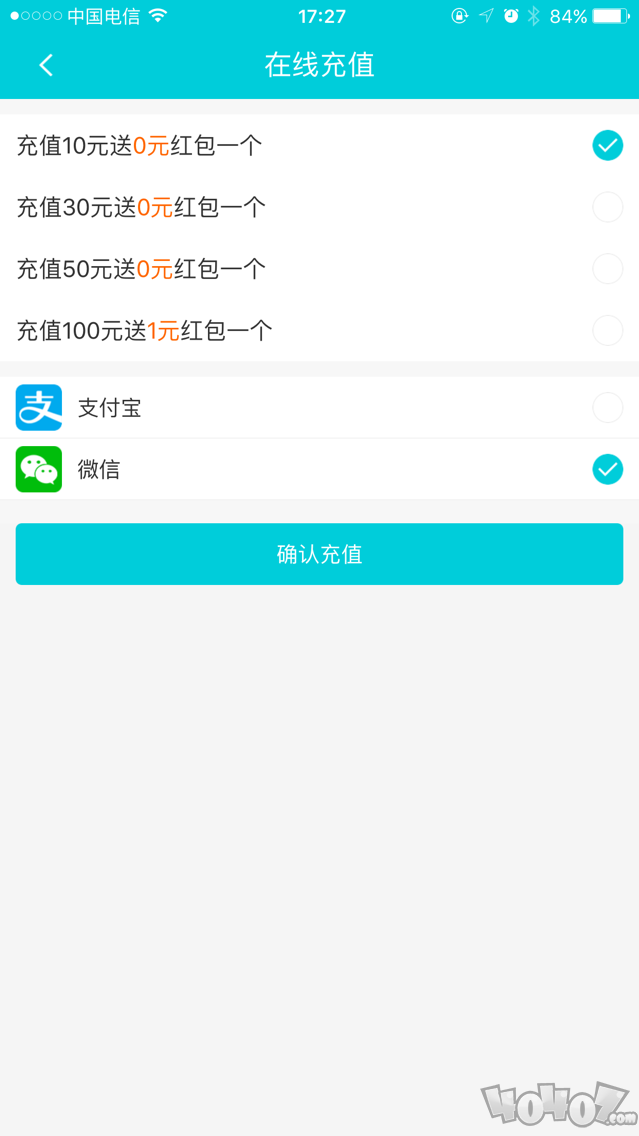639x1136 pixels.
Task: Select the 充值10元 recharge option
Action: click(320, 146)
